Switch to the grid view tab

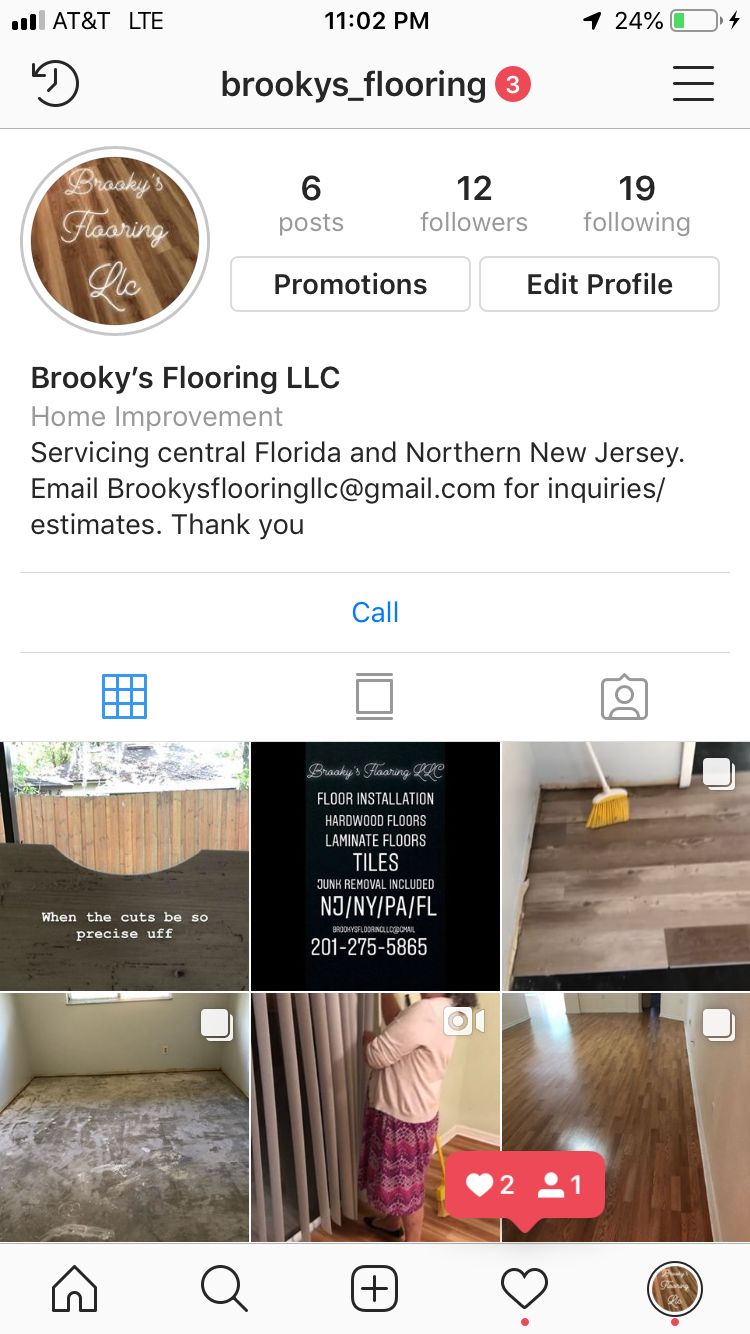[125, 697]
